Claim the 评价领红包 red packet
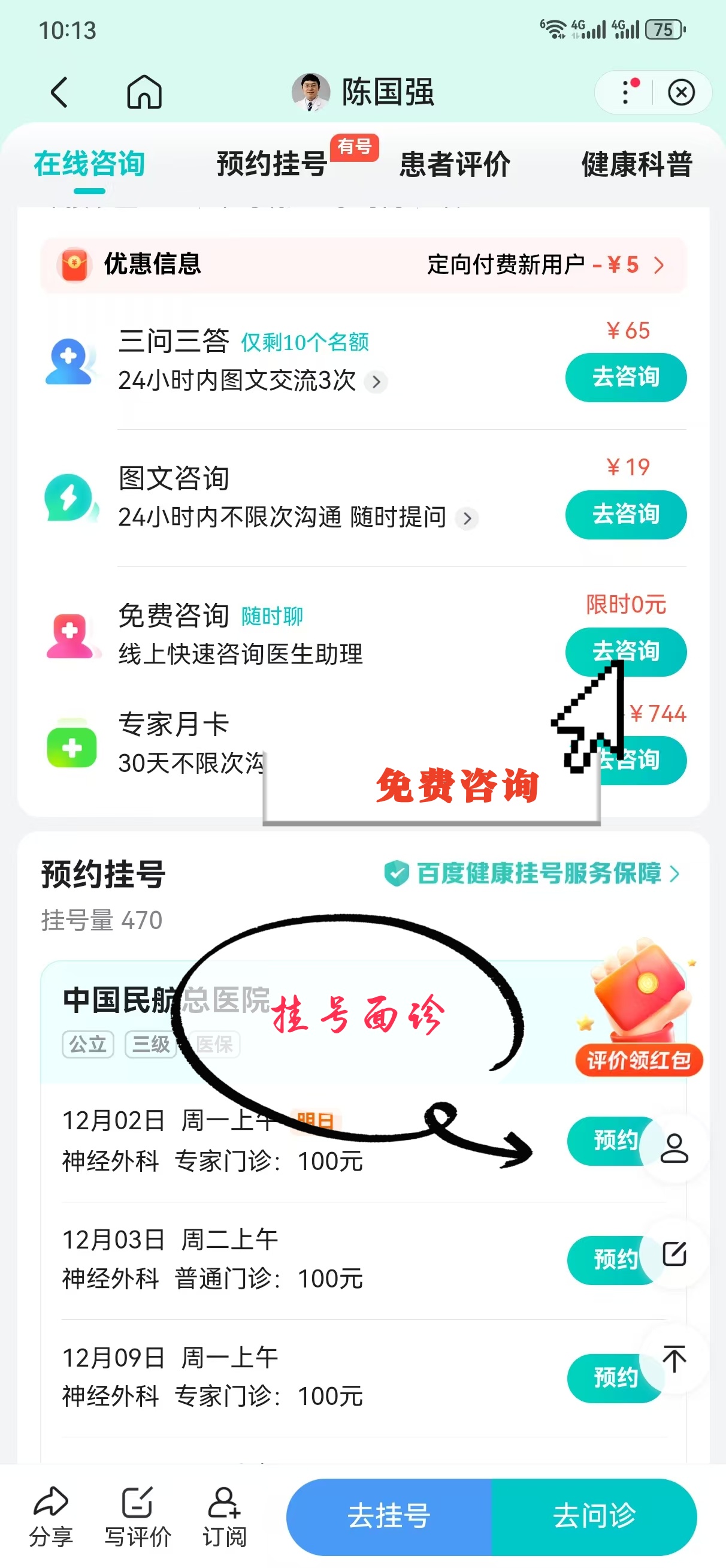 (639, 1060)
